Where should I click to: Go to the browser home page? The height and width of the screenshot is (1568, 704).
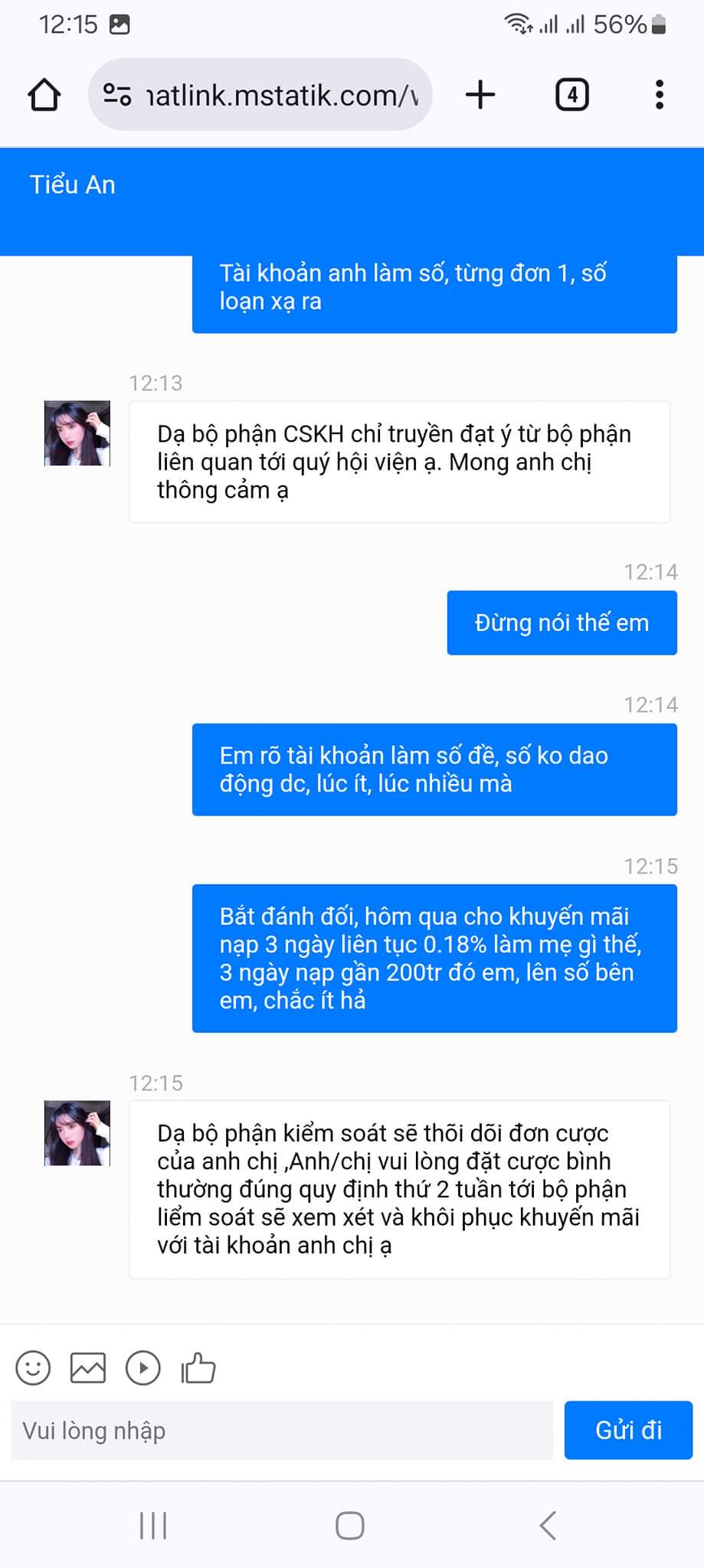[x=44, y=95]
